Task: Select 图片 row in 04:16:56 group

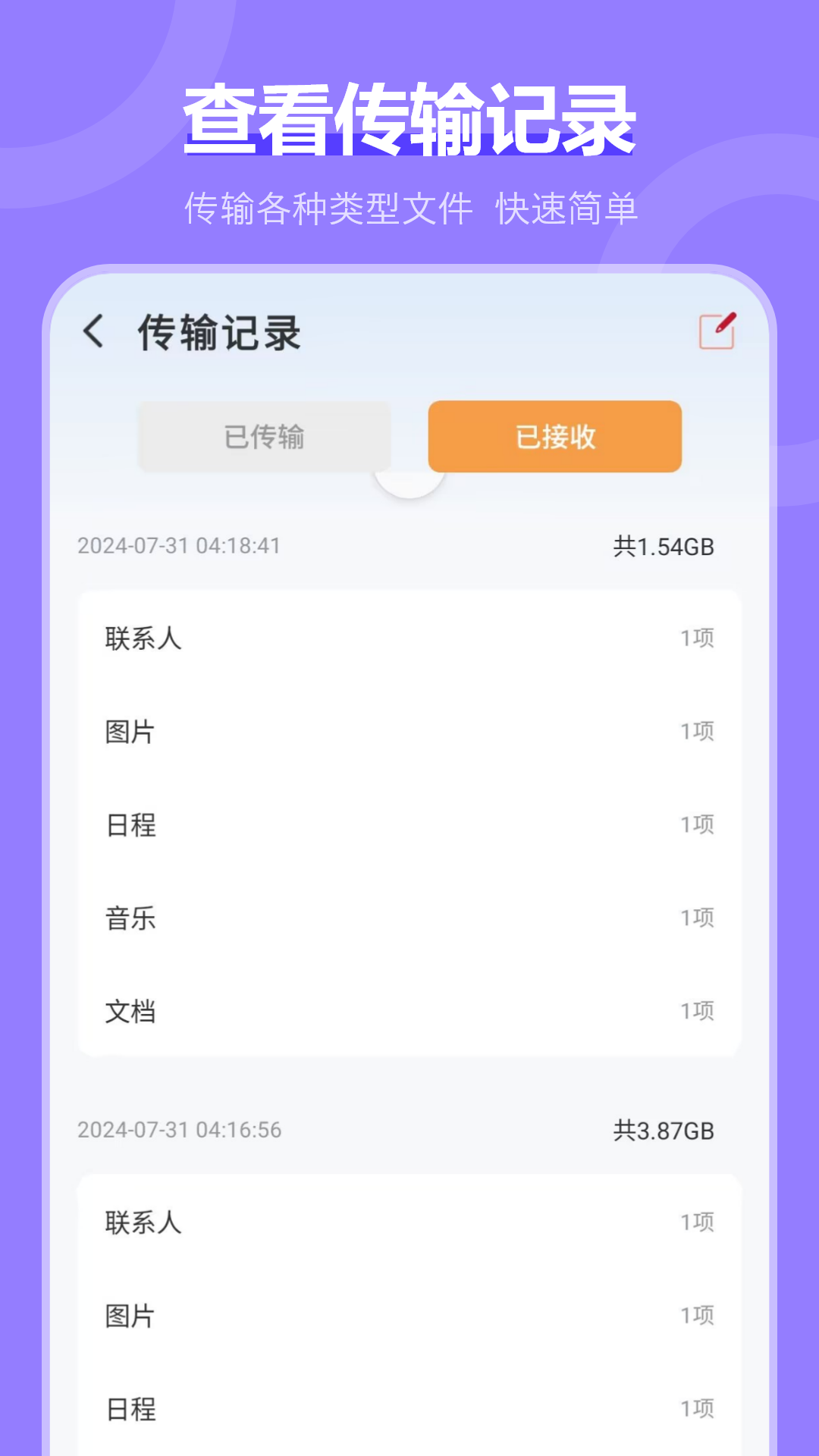Action: tap(409, 1316)
